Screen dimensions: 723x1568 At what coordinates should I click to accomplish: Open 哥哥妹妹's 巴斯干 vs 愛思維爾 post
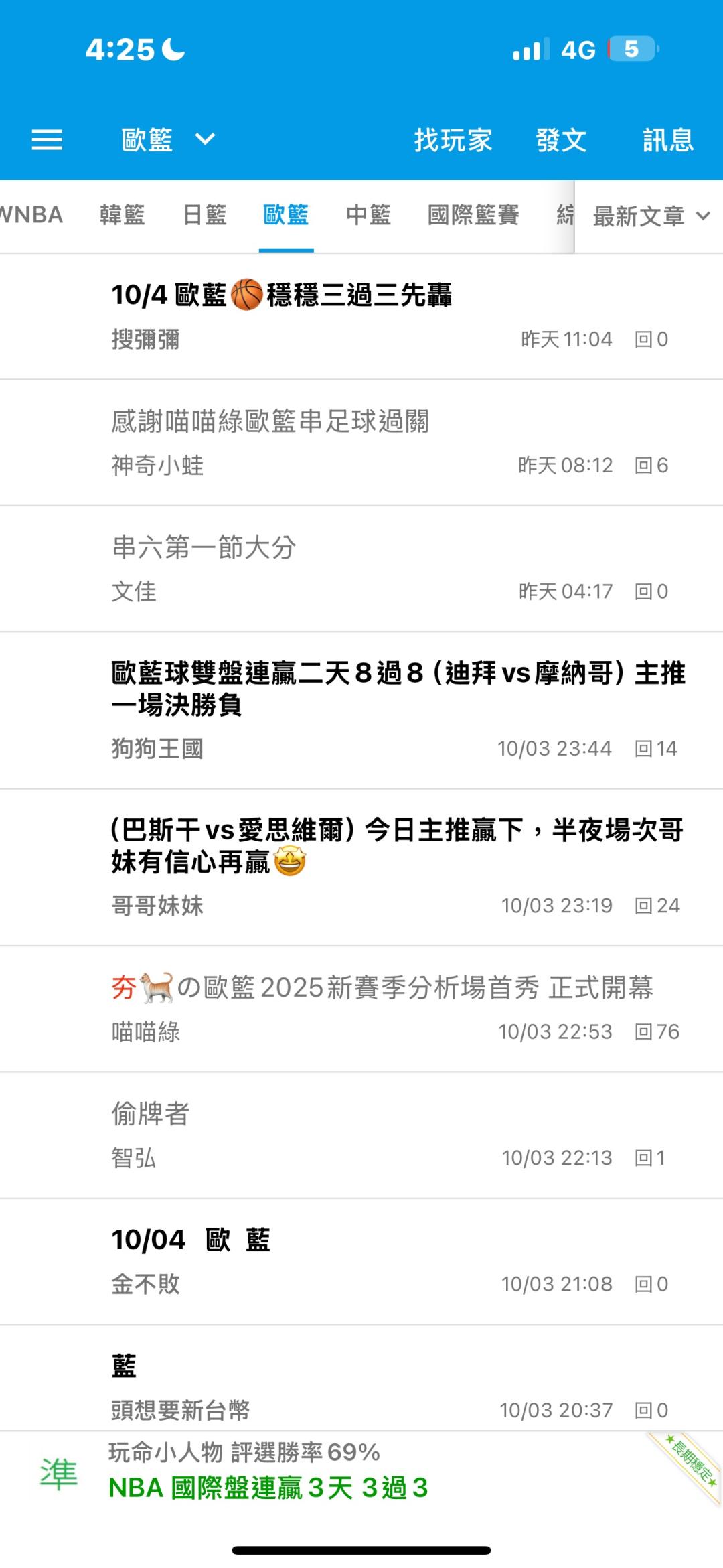click(x=361, y=867)
